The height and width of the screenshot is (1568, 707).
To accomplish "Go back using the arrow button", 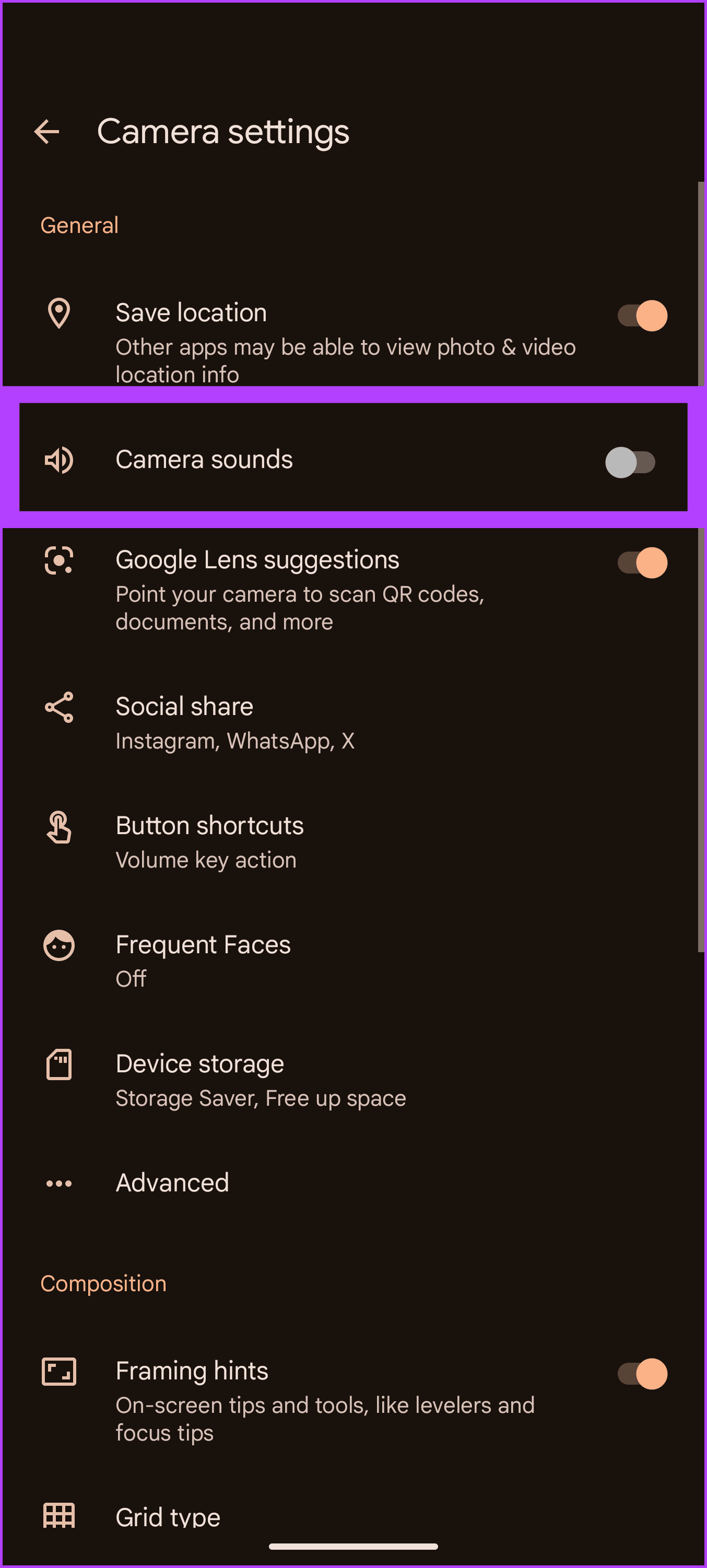I will [x=48, y=132].
